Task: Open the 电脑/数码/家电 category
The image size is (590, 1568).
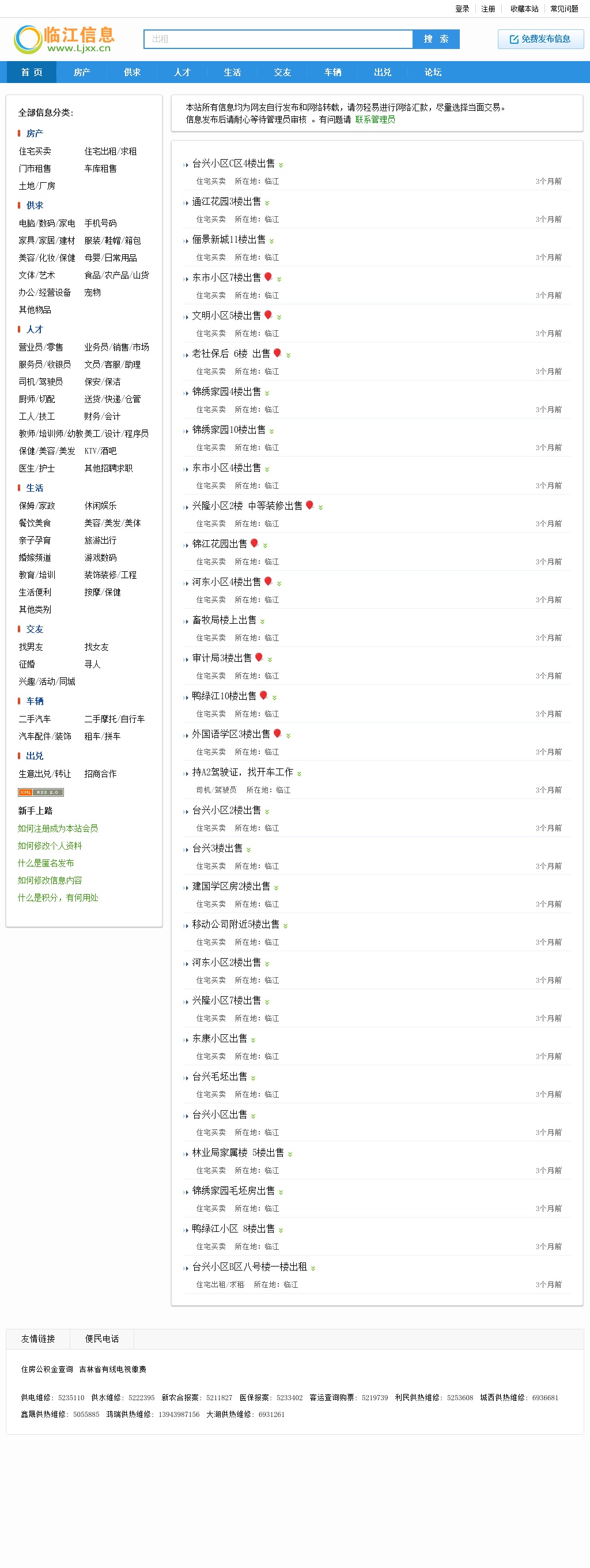Action: tap(46, 224)
